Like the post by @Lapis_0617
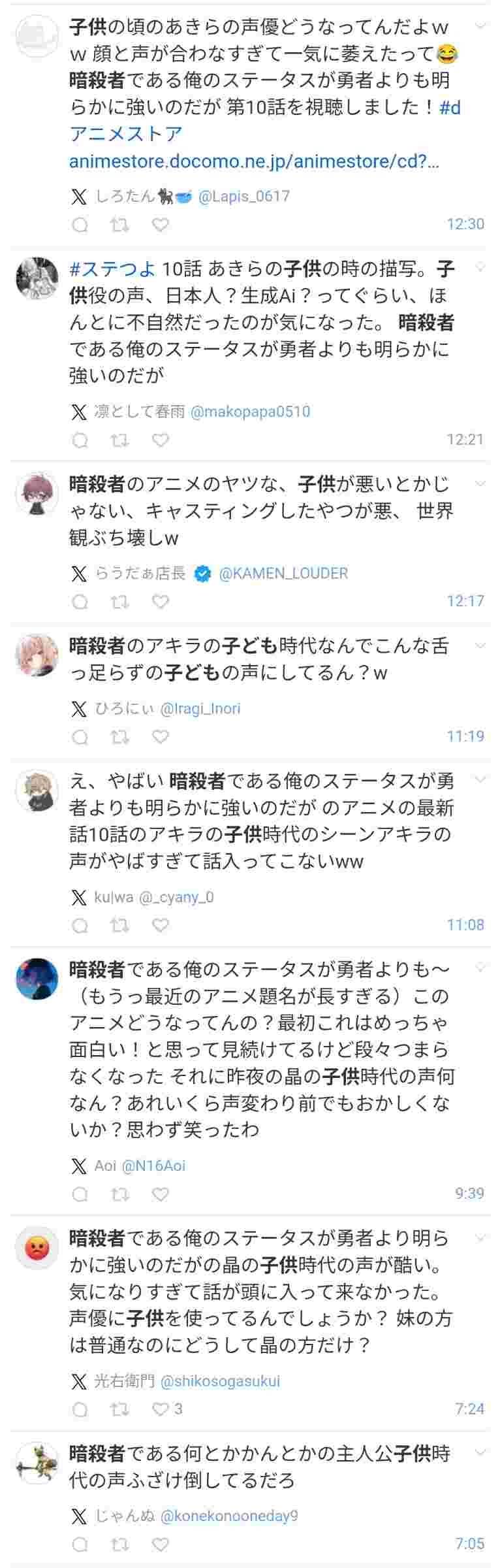This screenshot has height=1568, width=500. (x=161, y=225)
